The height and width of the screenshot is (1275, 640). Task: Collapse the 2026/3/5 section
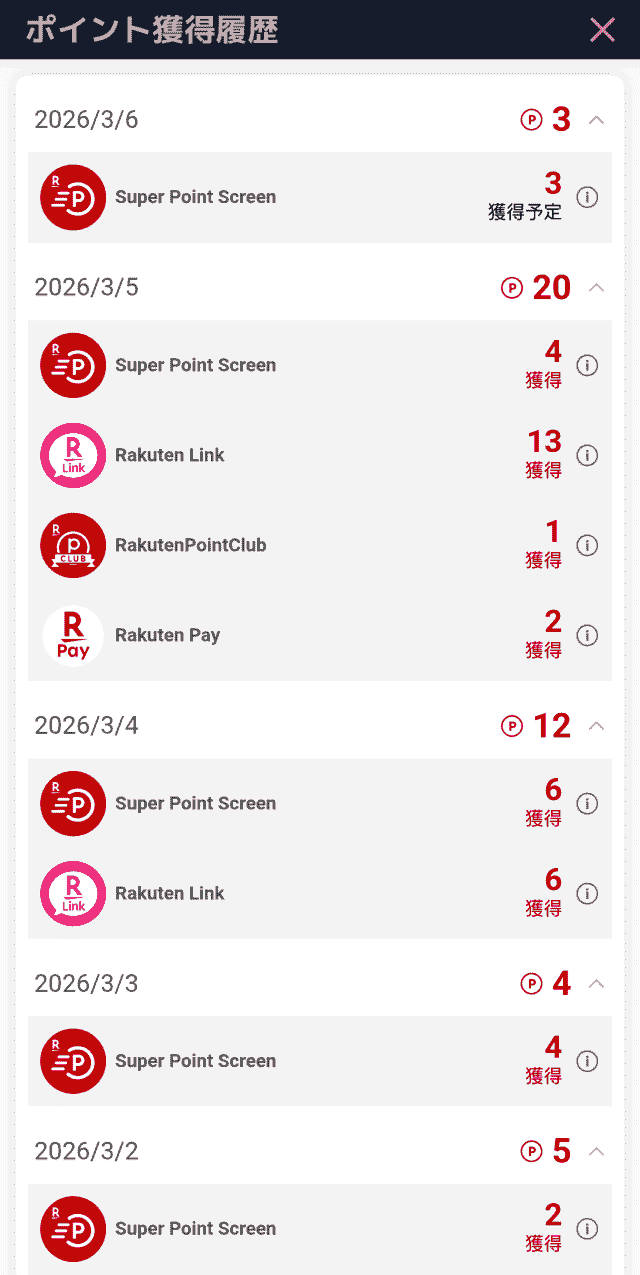tap(597, 288)
